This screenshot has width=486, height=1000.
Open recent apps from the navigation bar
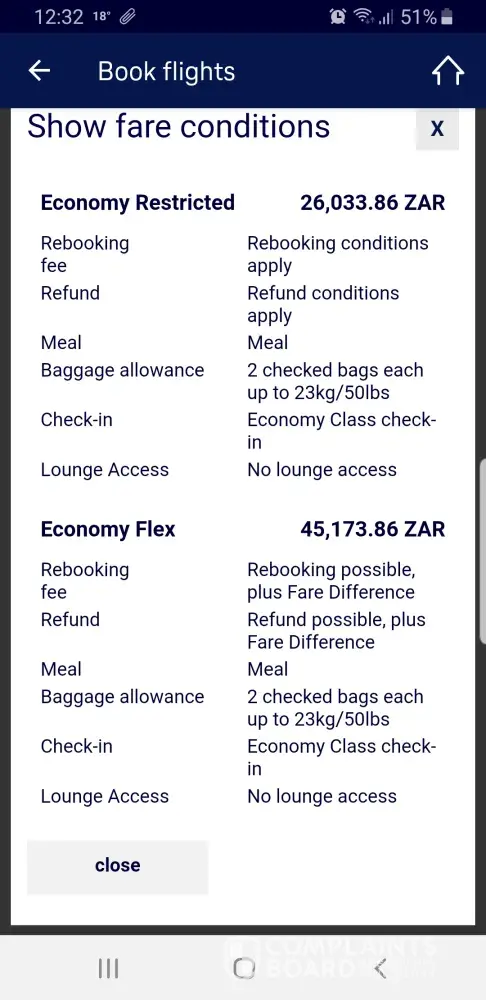pos(108,969)
